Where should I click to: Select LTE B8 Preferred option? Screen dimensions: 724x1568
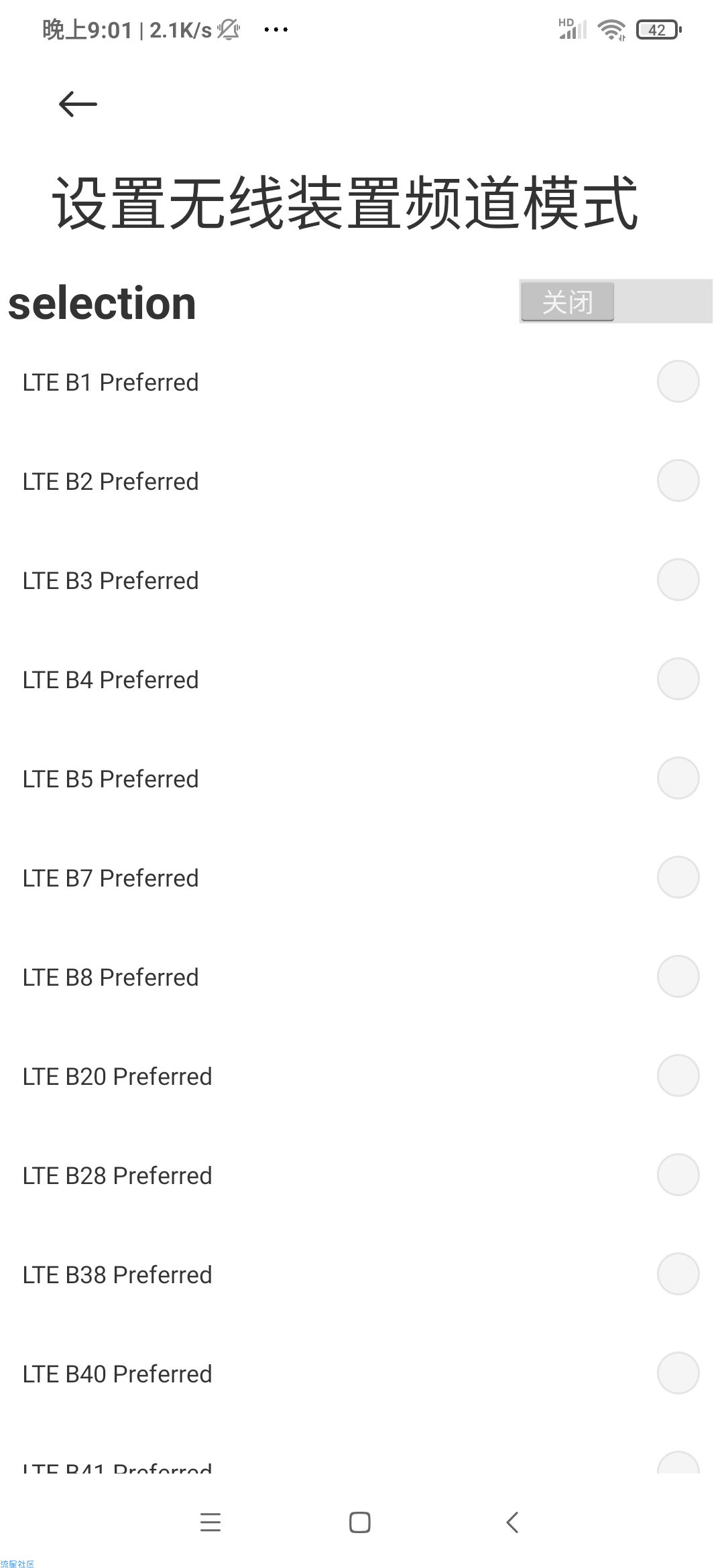pyautogui.click(x=362, y=977)
